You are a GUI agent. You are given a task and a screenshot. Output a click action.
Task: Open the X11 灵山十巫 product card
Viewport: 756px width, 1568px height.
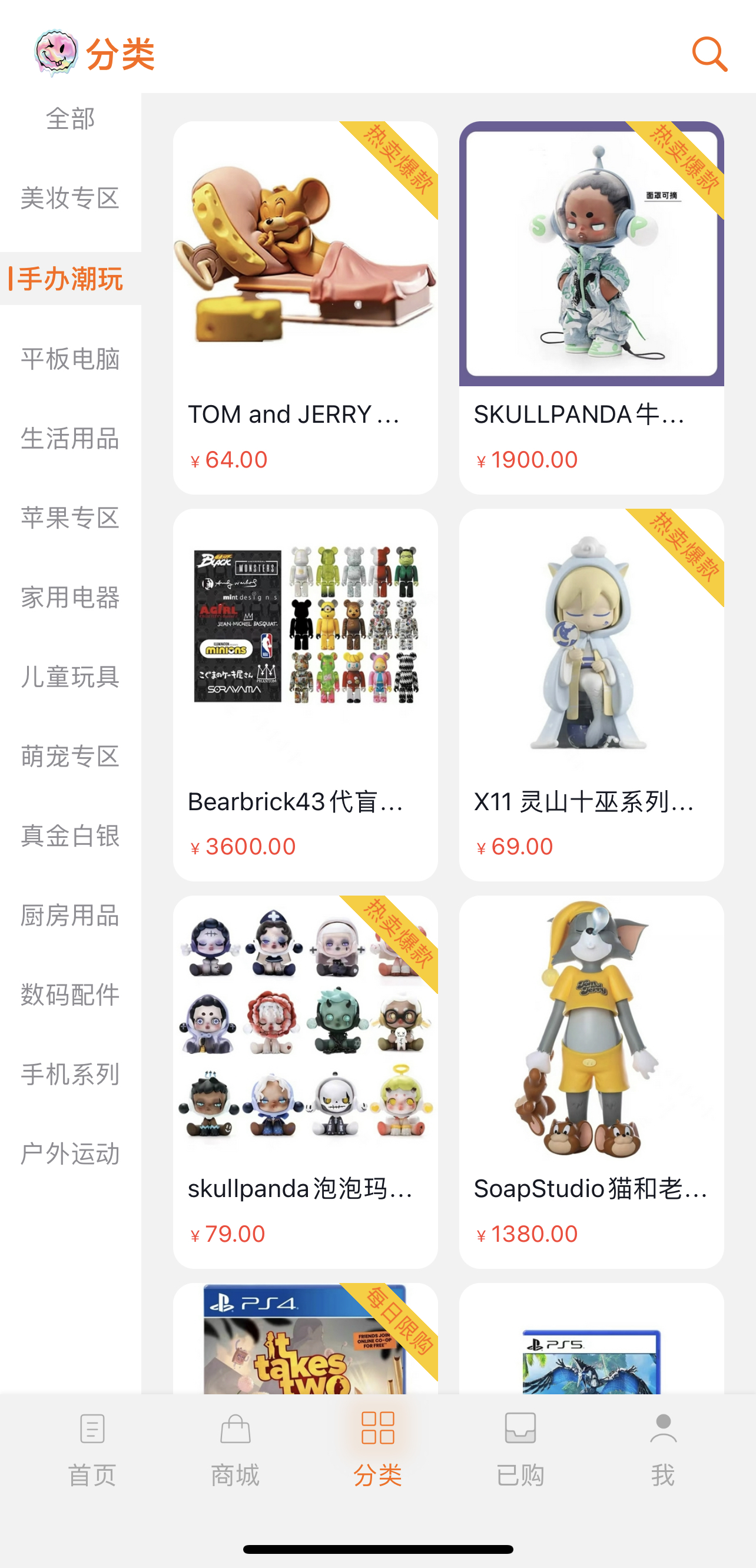pos(591,695)
